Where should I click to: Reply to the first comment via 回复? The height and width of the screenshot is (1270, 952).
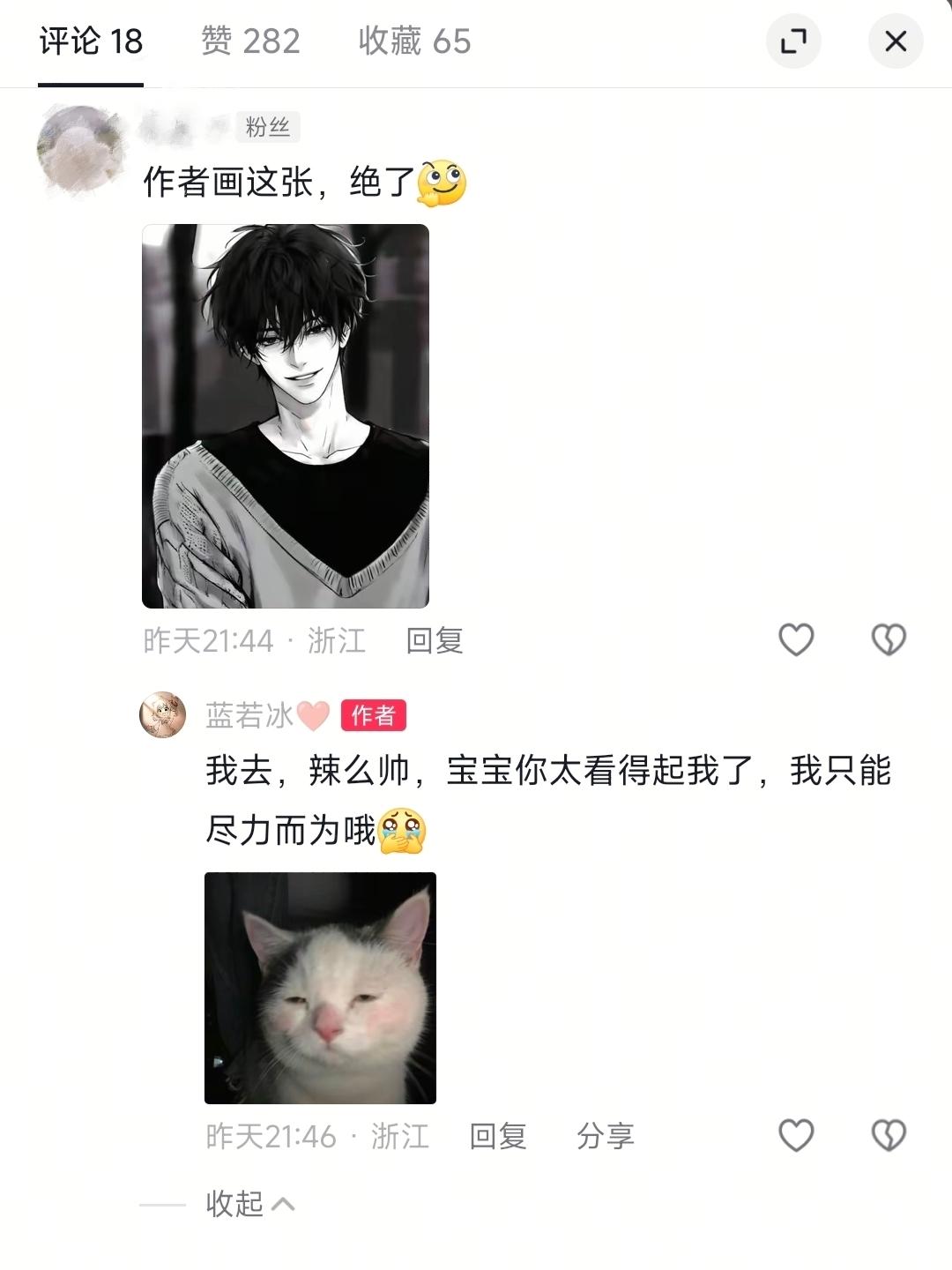click(x=432, y=642)
